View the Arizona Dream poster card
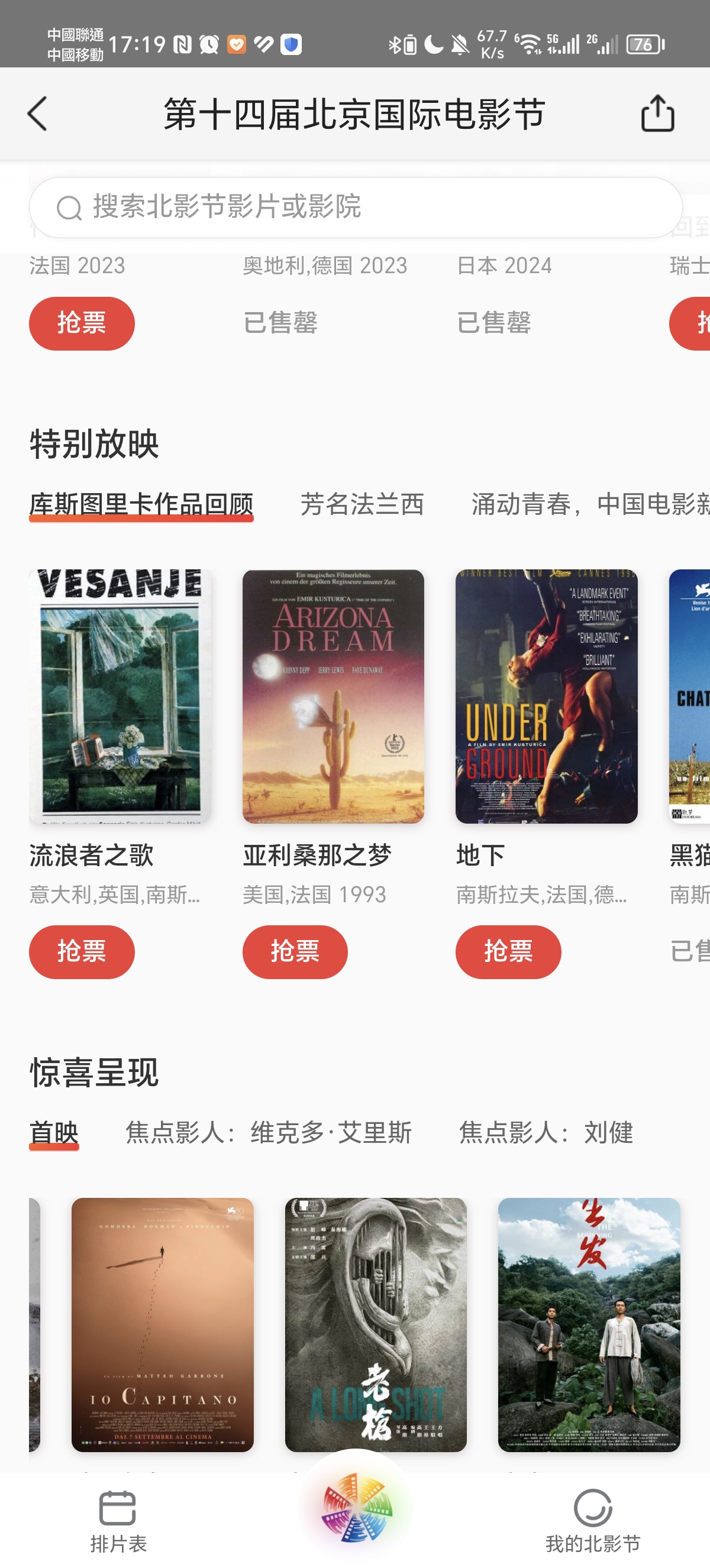 click(333, 696)
